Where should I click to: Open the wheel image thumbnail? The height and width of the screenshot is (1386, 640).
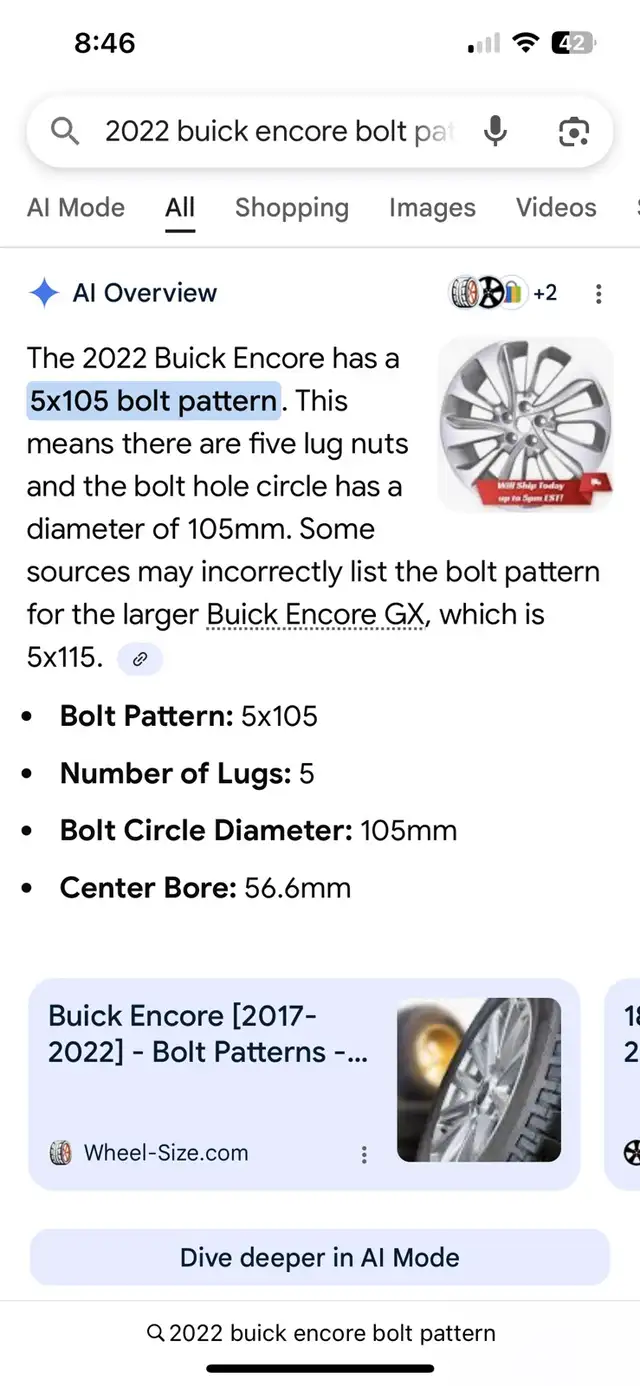(525, 424)
